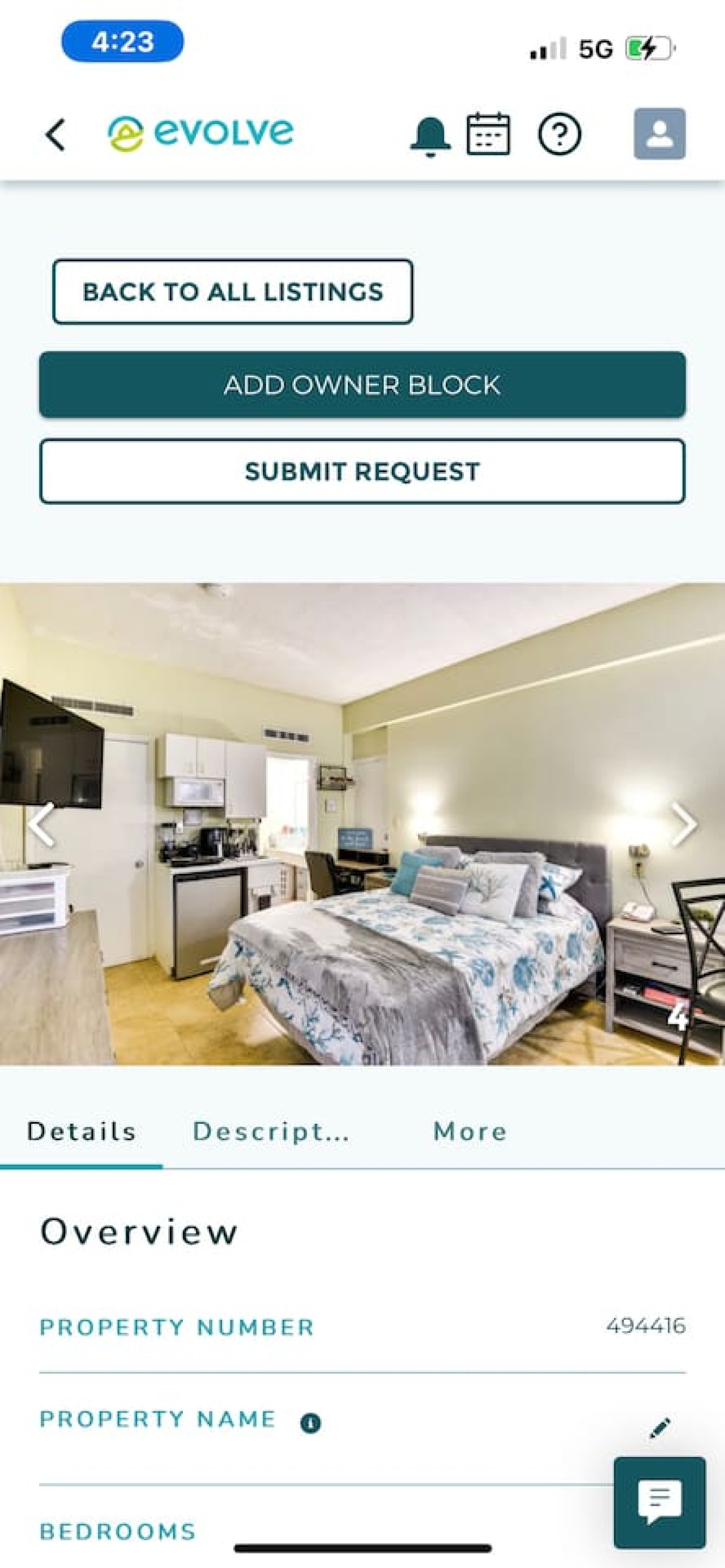This screenshot has height=1568, width=725.
Task: Open the chat support widget
Action: (659, 1502)
